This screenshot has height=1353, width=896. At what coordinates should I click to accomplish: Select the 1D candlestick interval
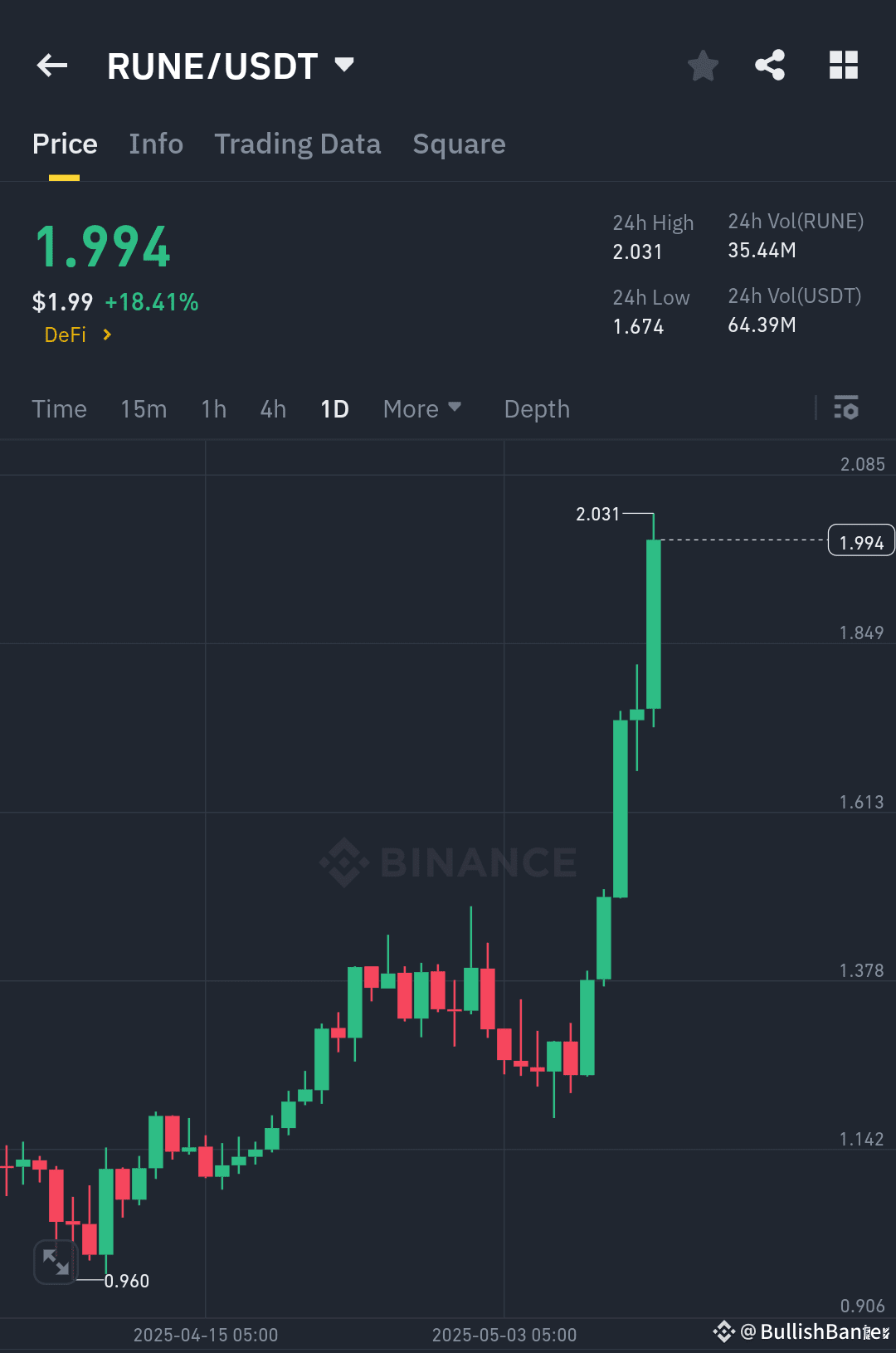pos(334,408)
